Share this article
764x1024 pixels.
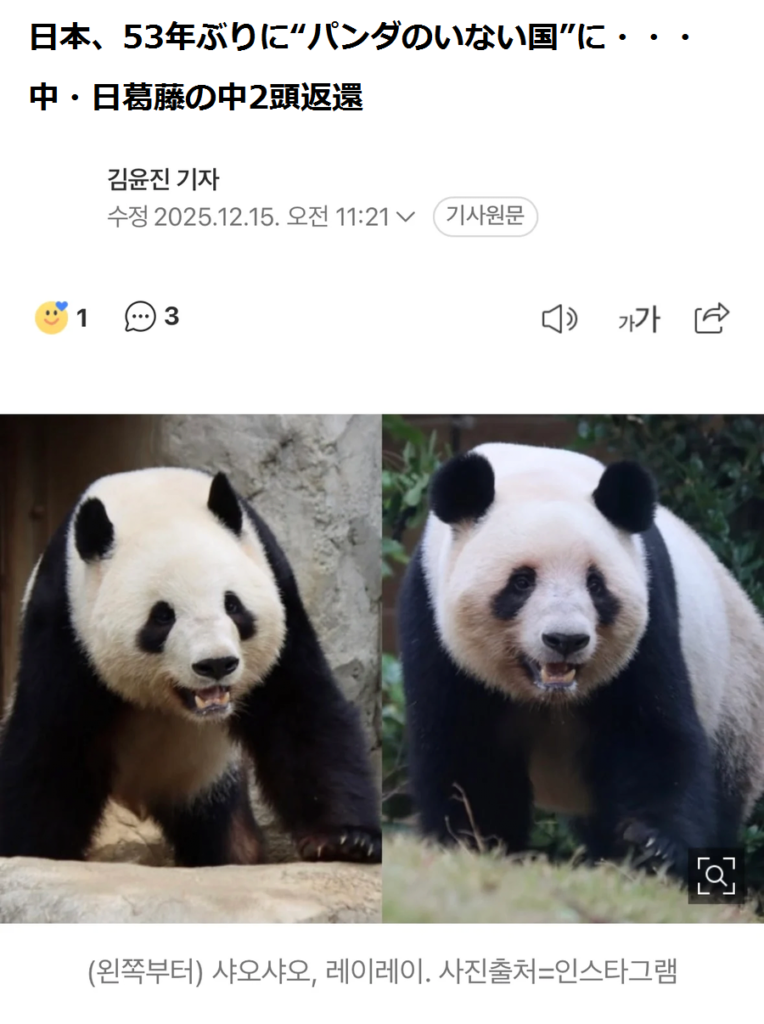pos(712,318)
